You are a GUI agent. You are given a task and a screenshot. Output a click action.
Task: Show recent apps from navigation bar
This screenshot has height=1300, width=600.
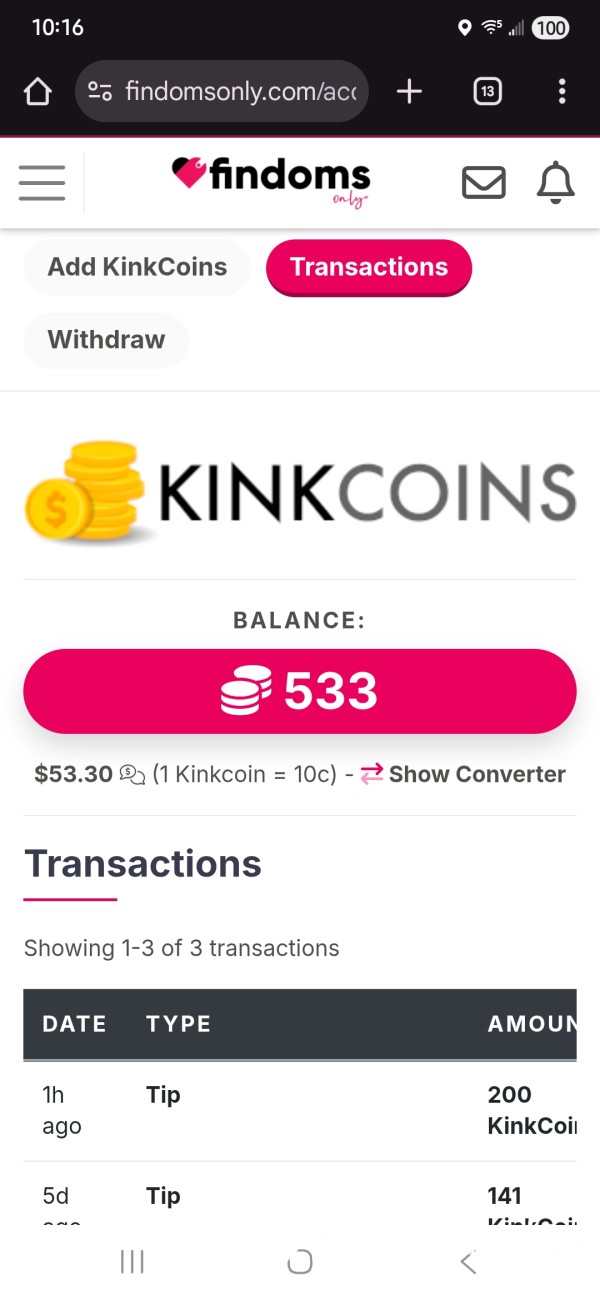pyautogui.click(x=132, y=1262)
